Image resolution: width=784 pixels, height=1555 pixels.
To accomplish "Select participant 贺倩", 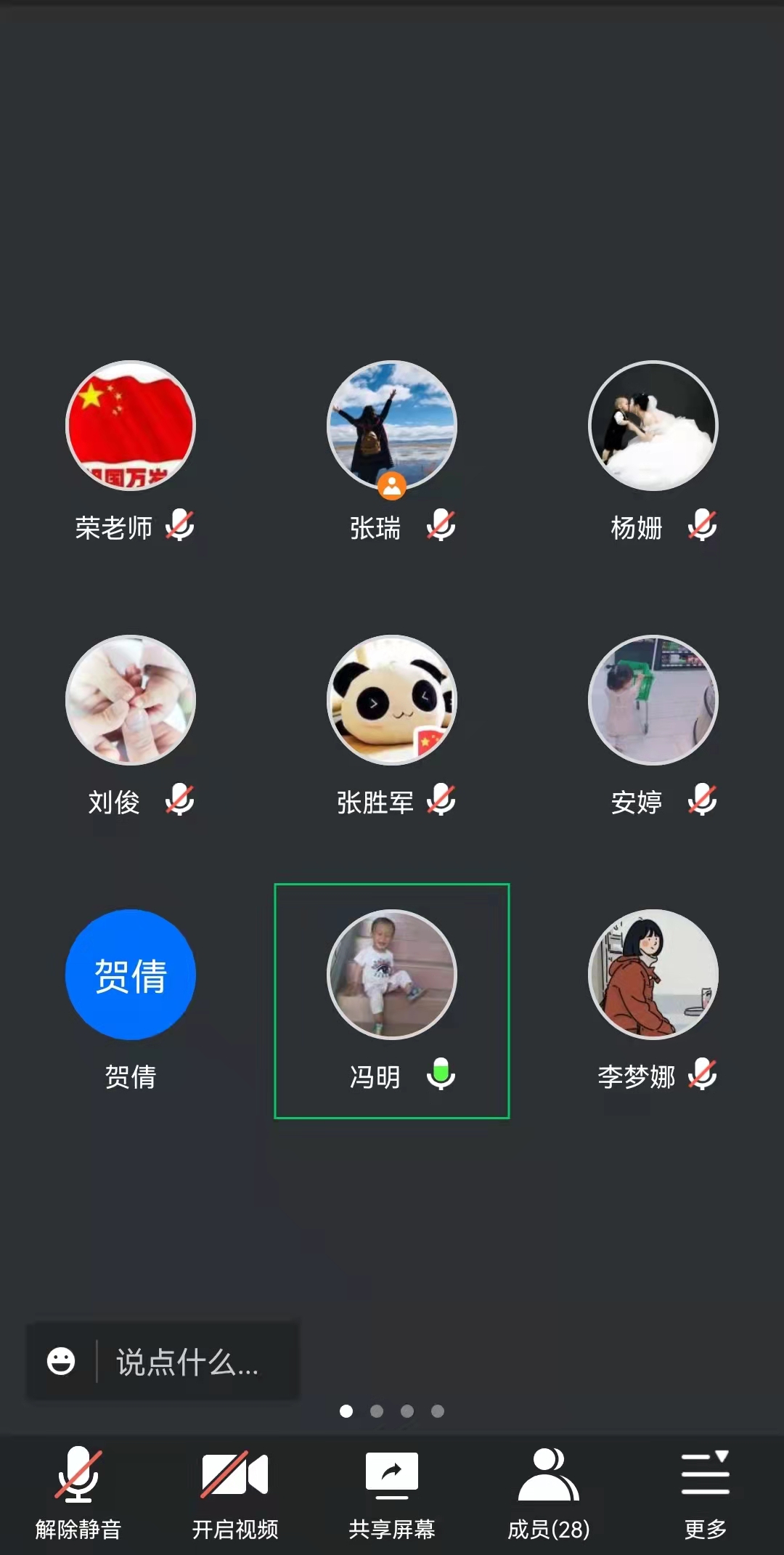I will tap(131, 975).
